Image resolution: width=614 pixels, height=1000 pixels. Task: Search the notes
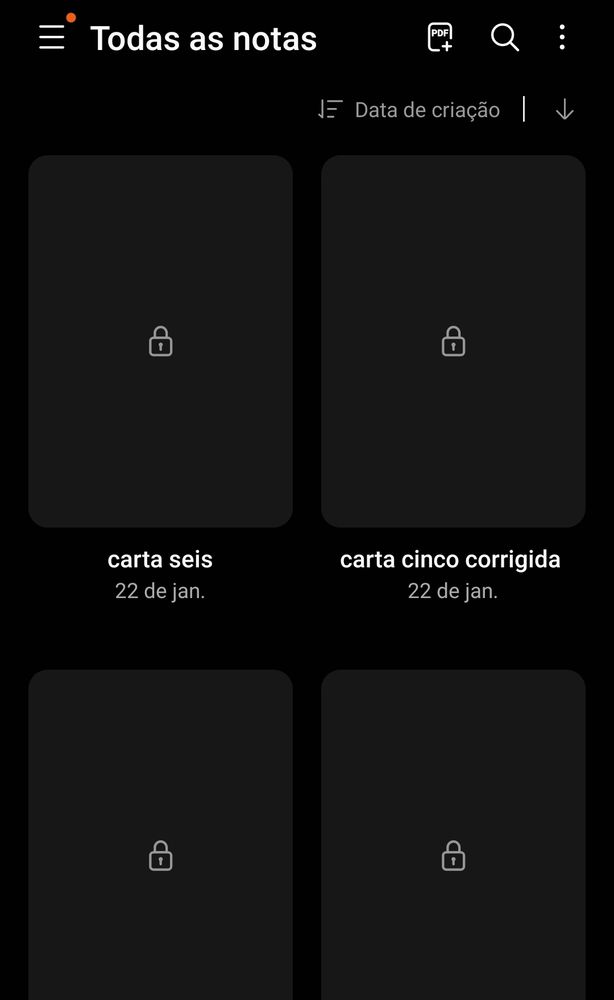point(505,38)
